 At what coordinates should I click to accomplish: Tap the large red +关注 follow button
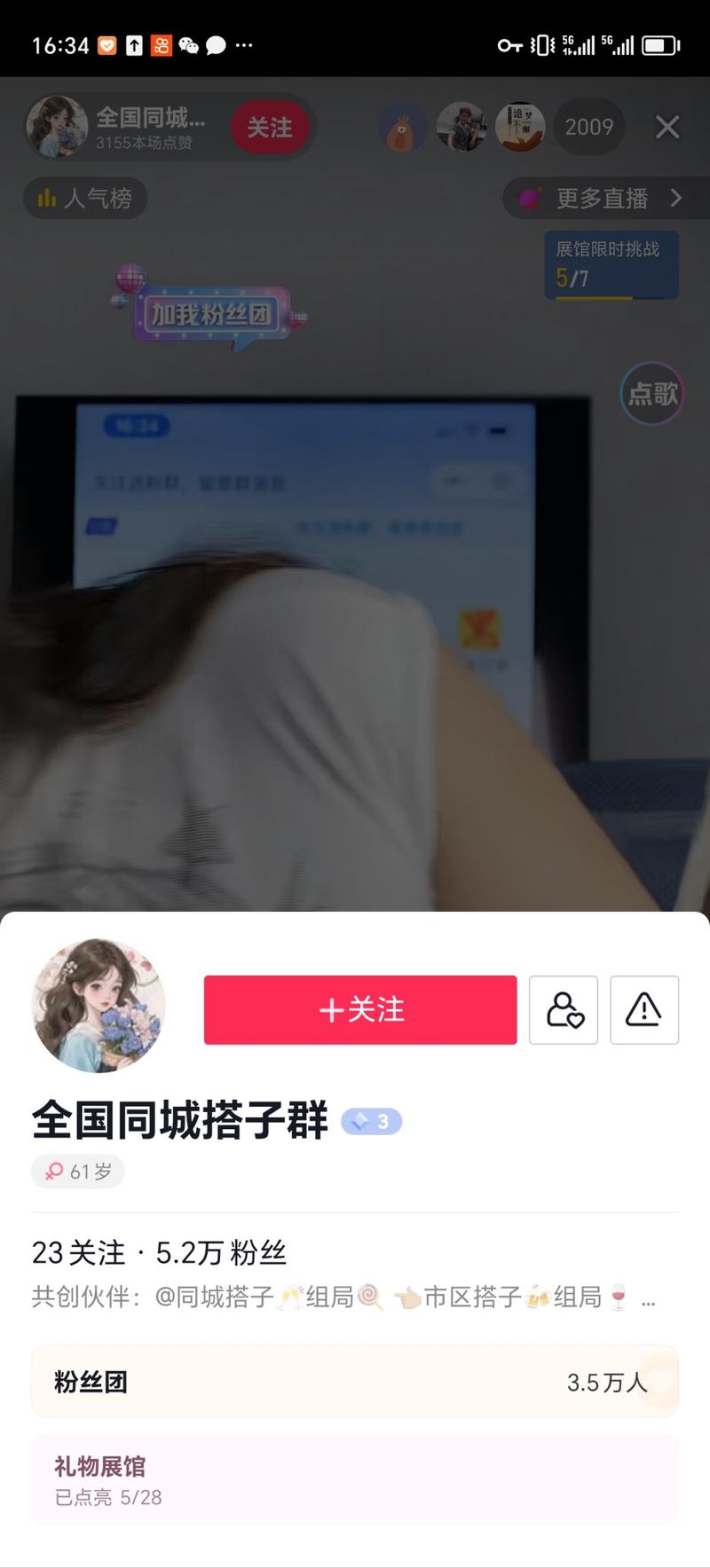click(360, 1009)
